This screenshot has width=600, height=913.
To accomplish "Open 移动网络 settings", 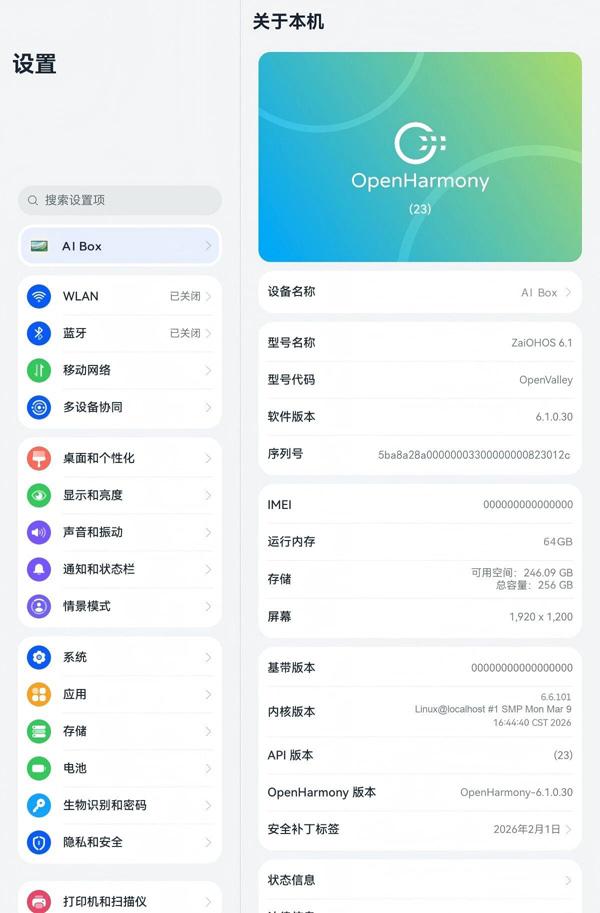I will pos(120,370).
